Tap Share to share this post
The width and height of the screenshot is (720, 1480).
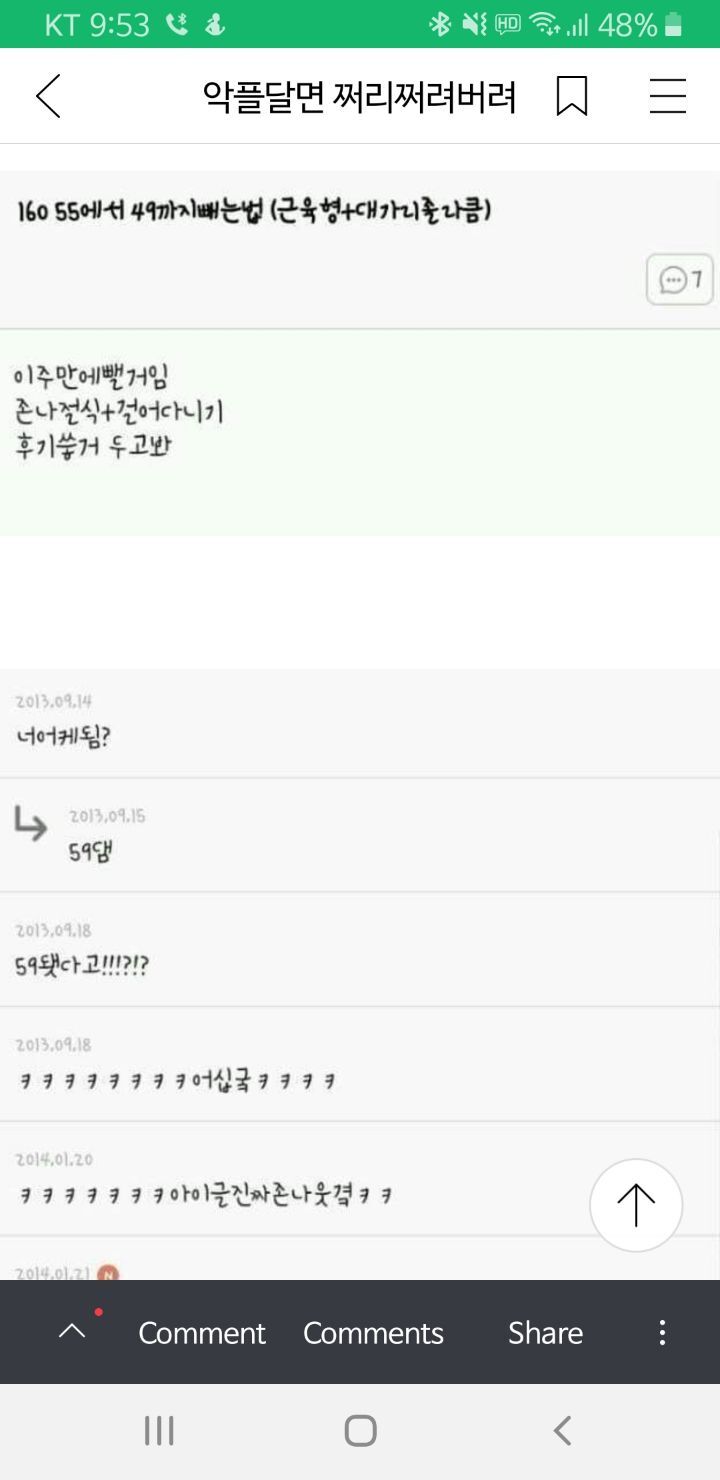pos(545,1333)
